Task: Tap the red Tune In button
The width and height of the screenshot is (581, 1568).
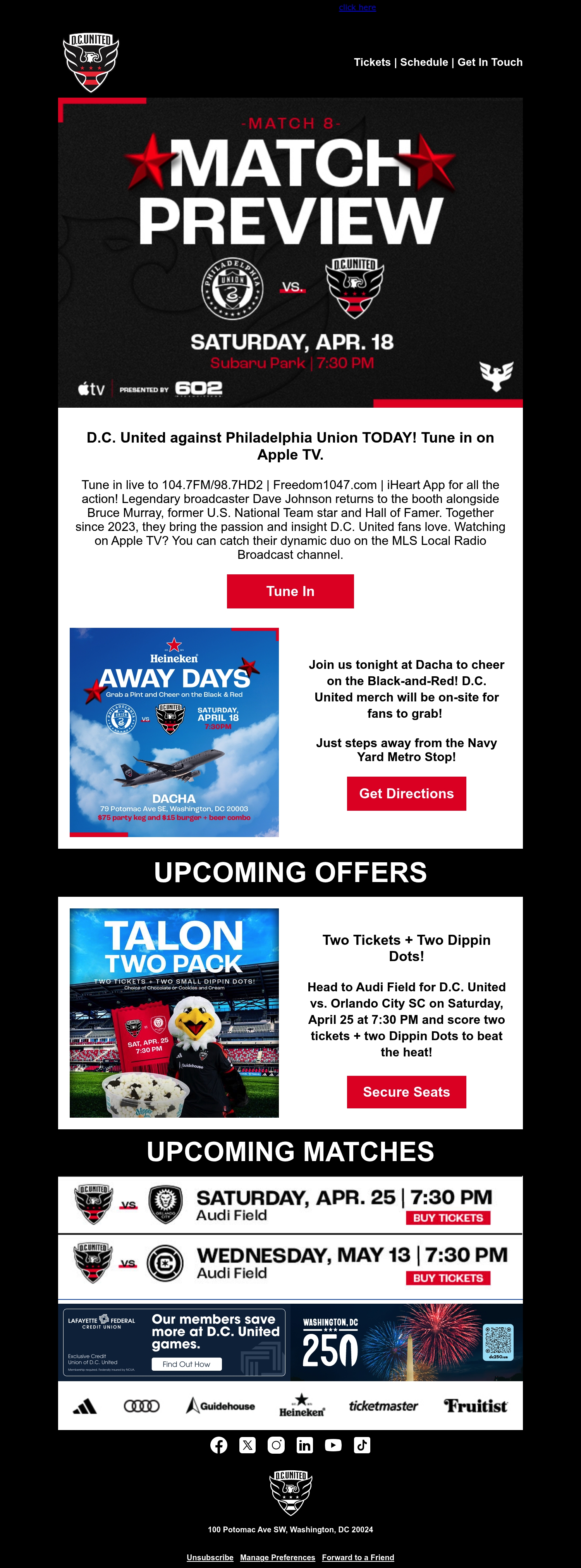Action: (290, 591)
